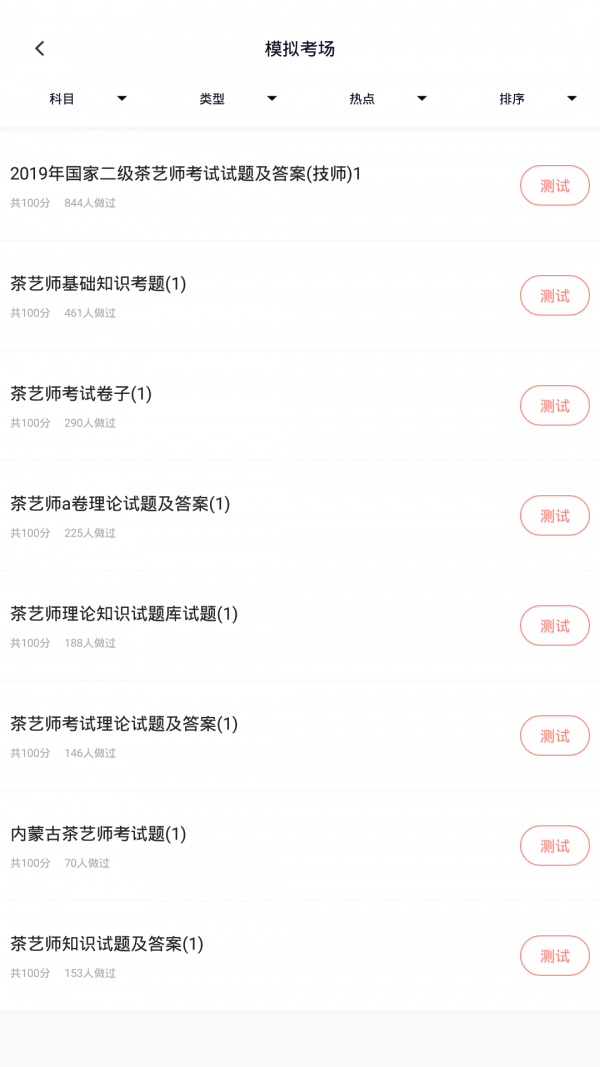
Task: Begin 测试 for 茶艺师考试卷子(1)
Action: 554,406
